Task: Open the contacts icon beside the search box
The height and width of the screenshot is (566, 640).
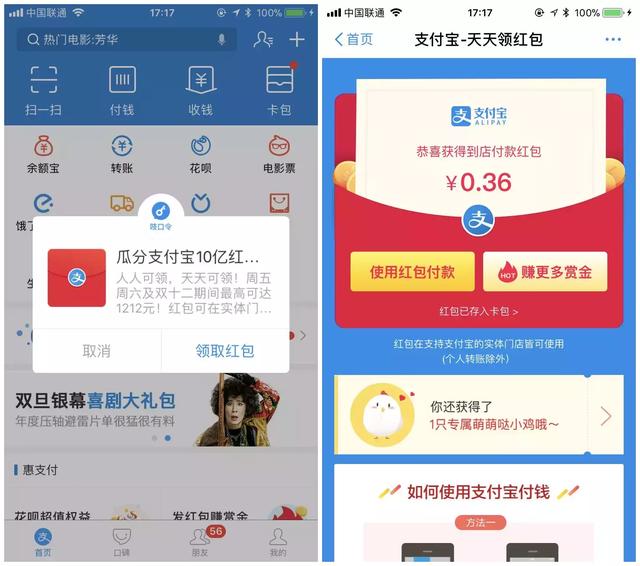Action: pyautogui.click(x=263, y=40)
